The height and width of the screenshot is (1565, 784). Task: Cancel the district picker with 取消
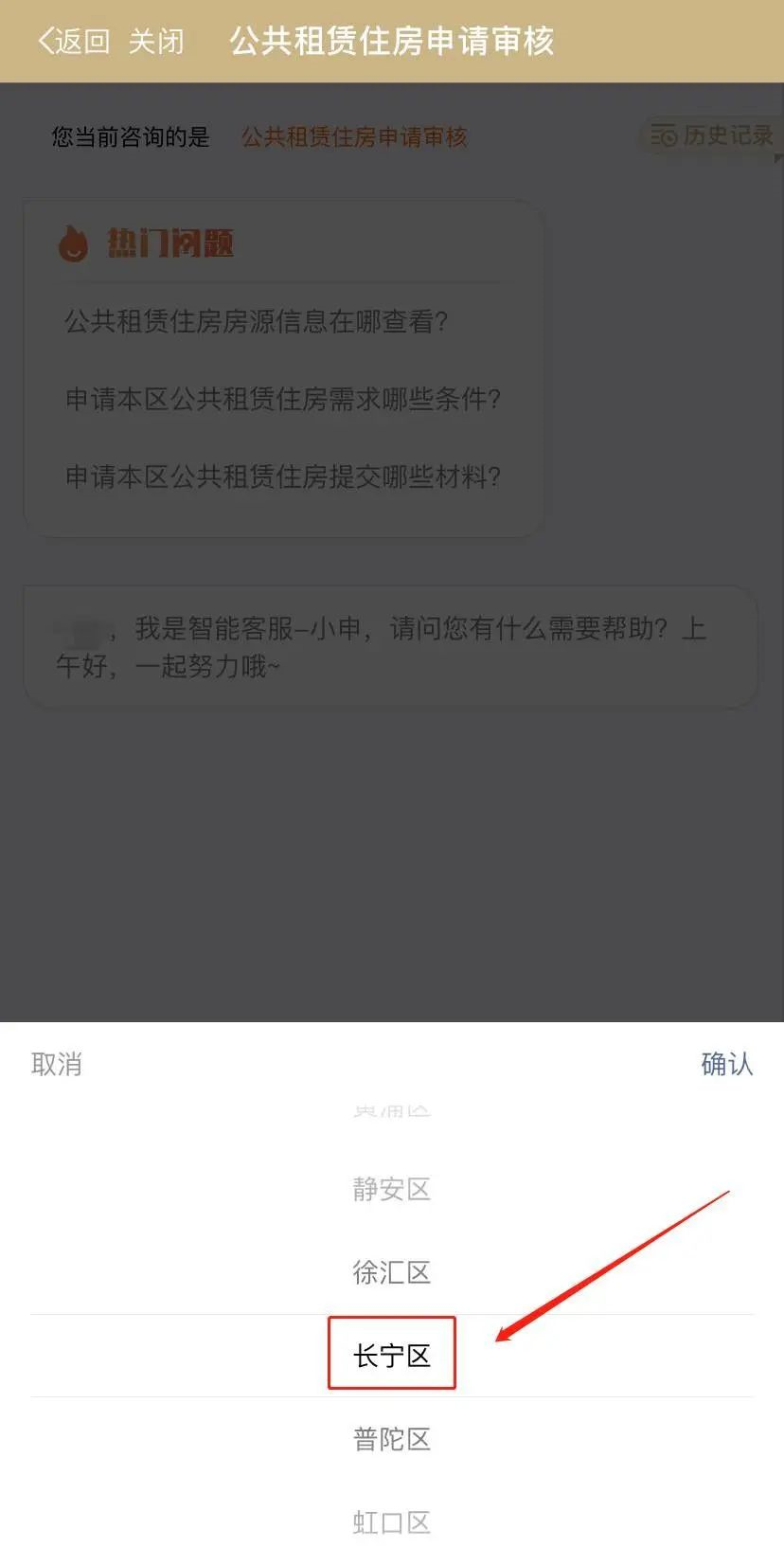click(x=57, y=1064)
